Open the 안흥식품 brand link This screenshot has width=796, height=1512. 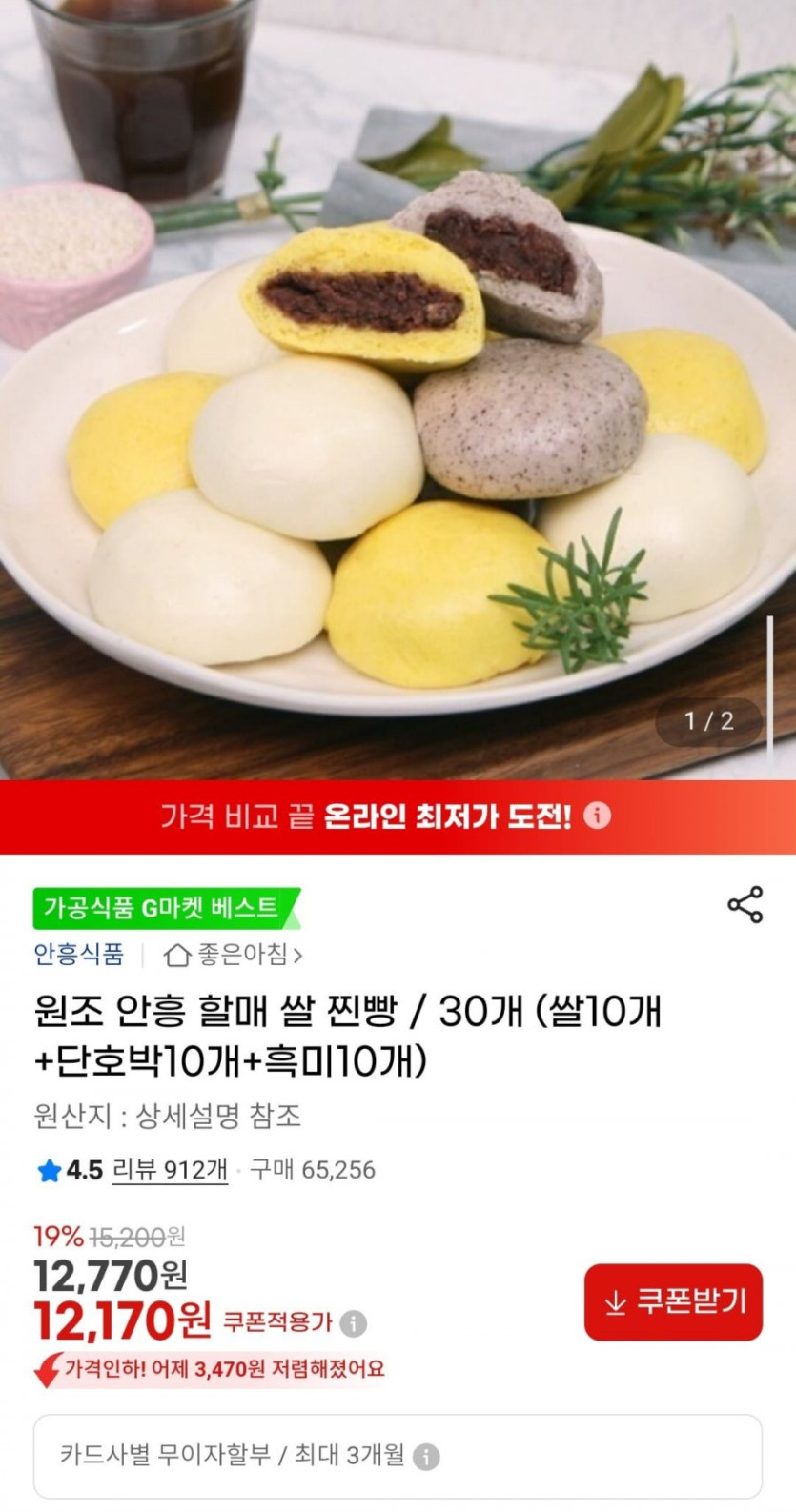tap(79, 954)
